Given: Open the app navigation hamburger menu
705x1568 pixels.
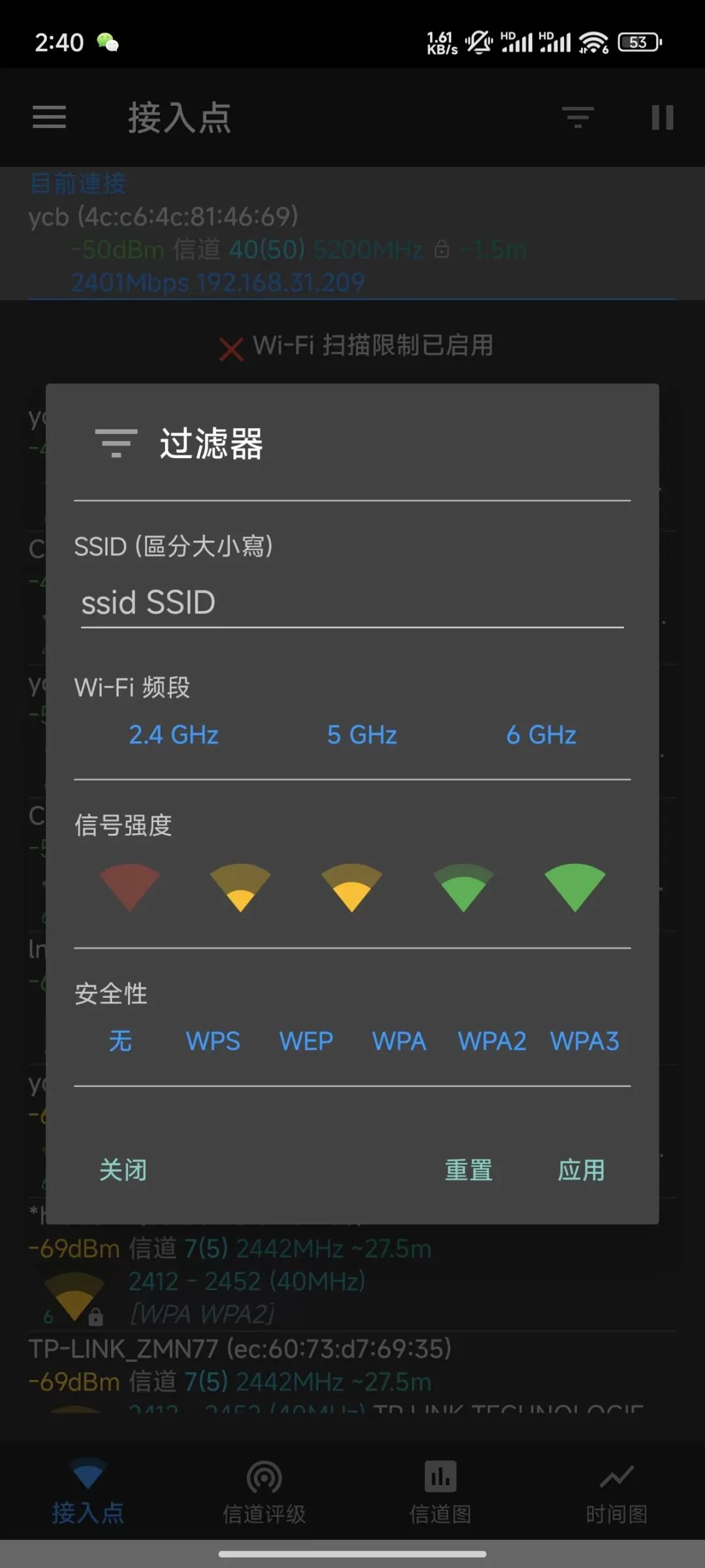Looking at the screenshot, I should (x=48, y=117).
